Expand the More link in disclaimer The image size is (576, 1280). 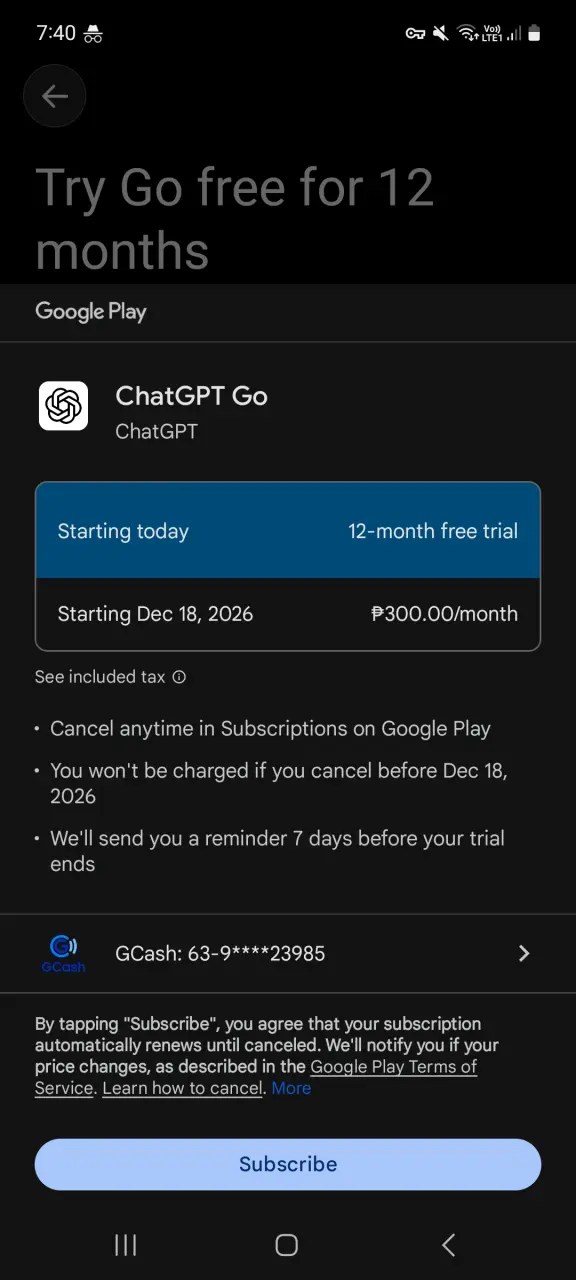point(291,1088)
